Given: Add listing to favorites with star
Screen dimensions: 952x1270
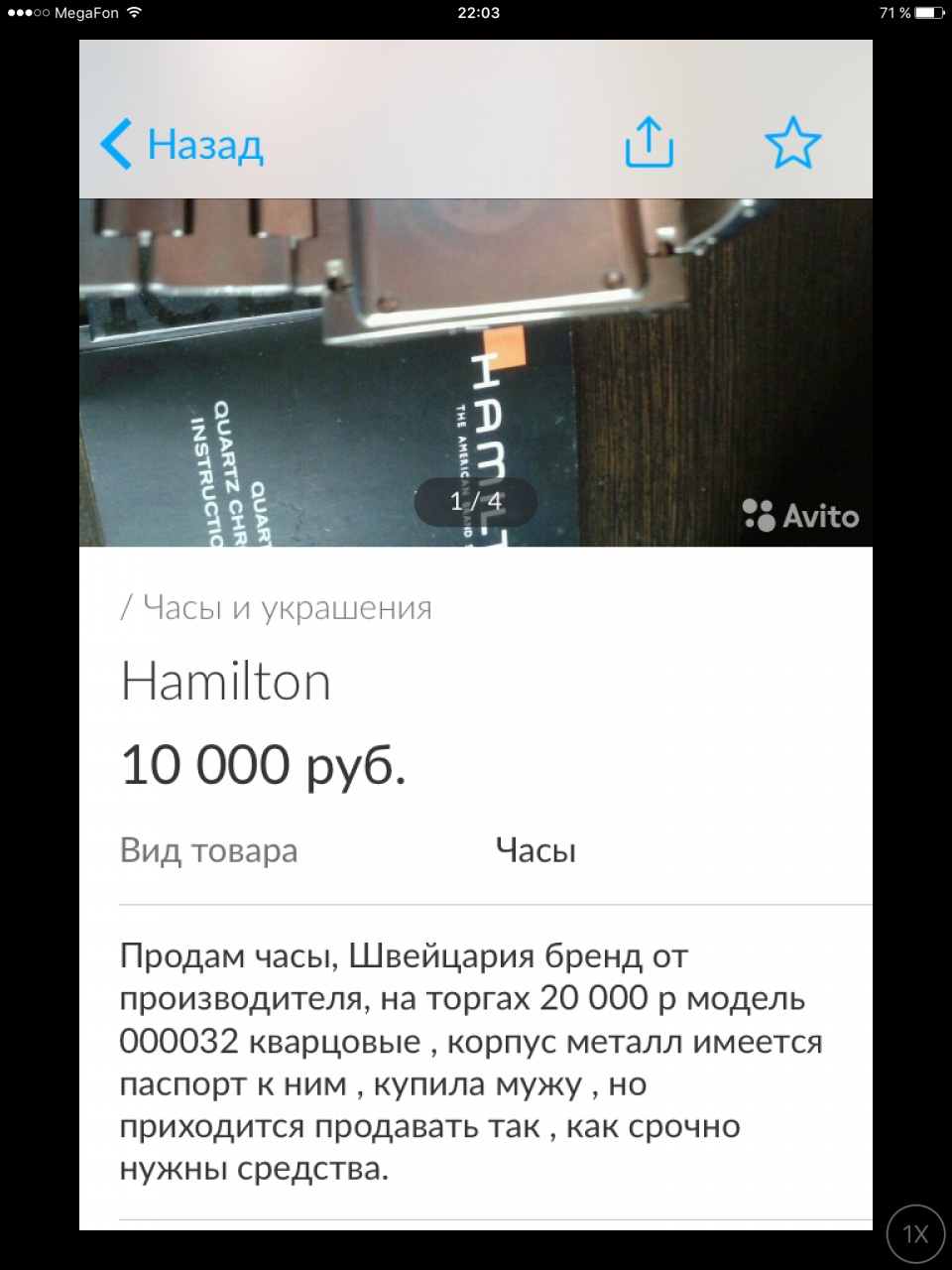Looking at the screenshot, I should point(792,143).
